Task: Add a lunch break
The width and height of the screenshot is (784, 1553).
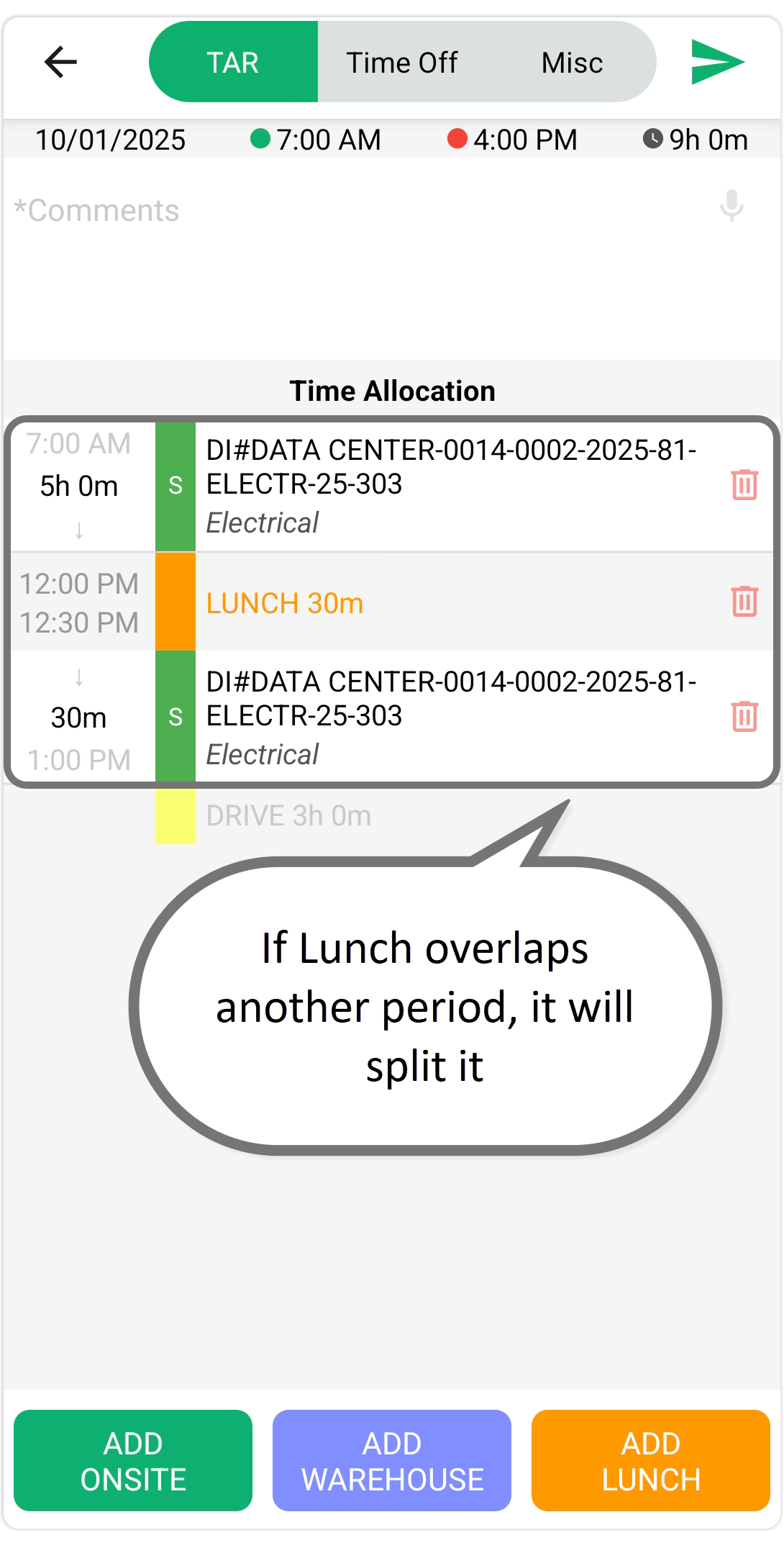Action: 651,1461
